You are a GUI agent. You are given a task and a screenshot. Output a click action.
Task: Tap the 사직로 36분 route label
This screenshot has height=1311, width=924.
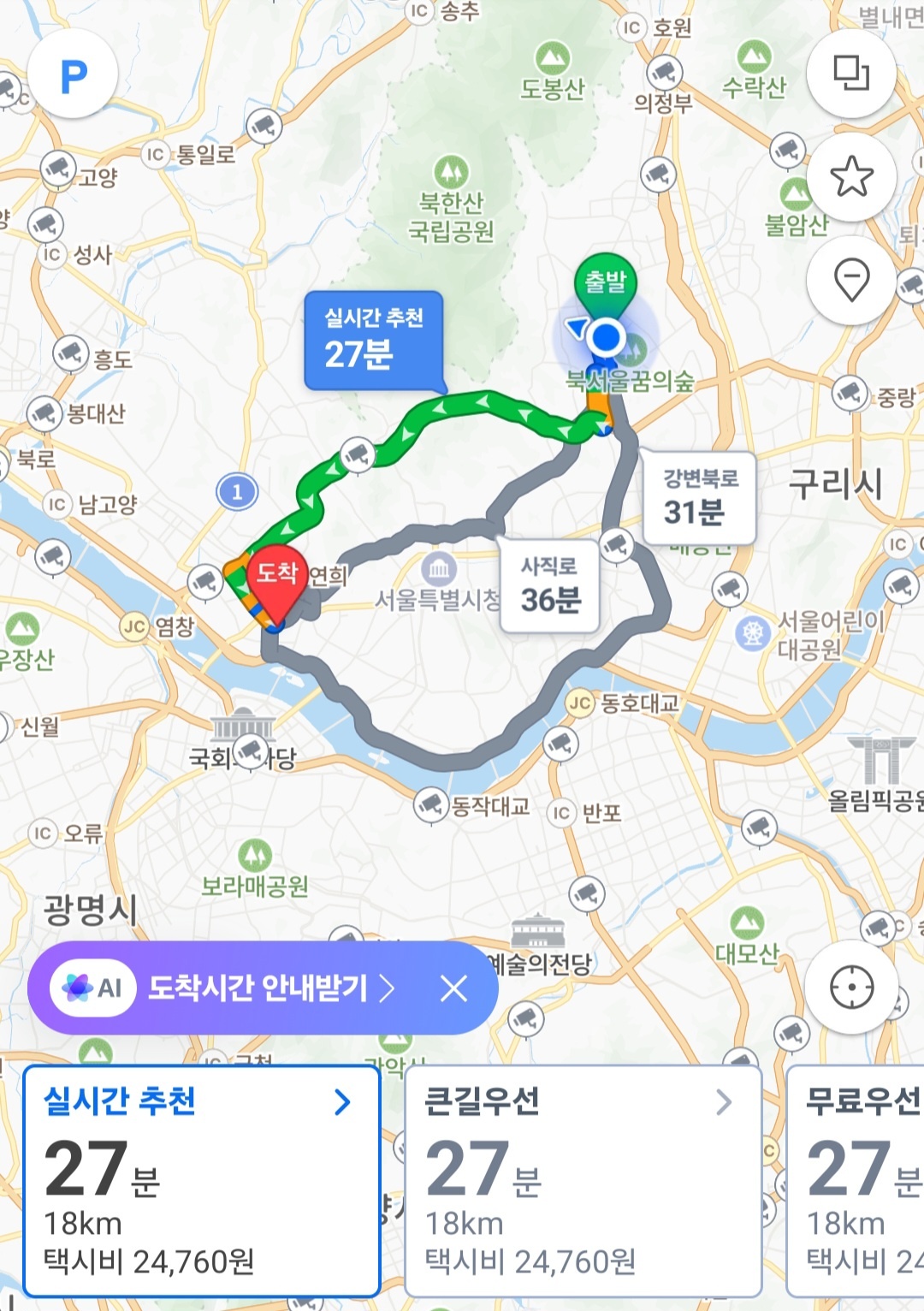[549, 585]
